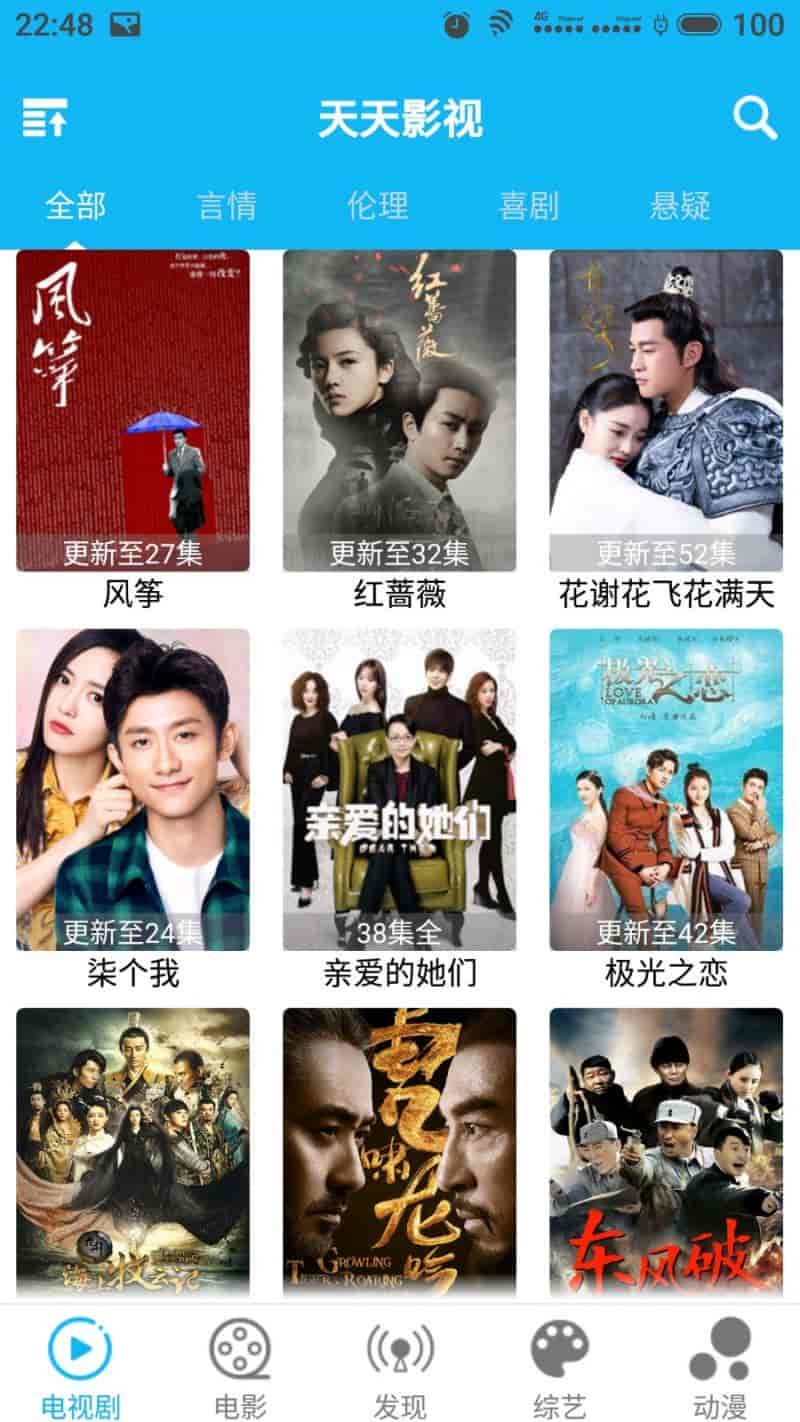Go to the 动漫 anime tab

(720, 1366)
